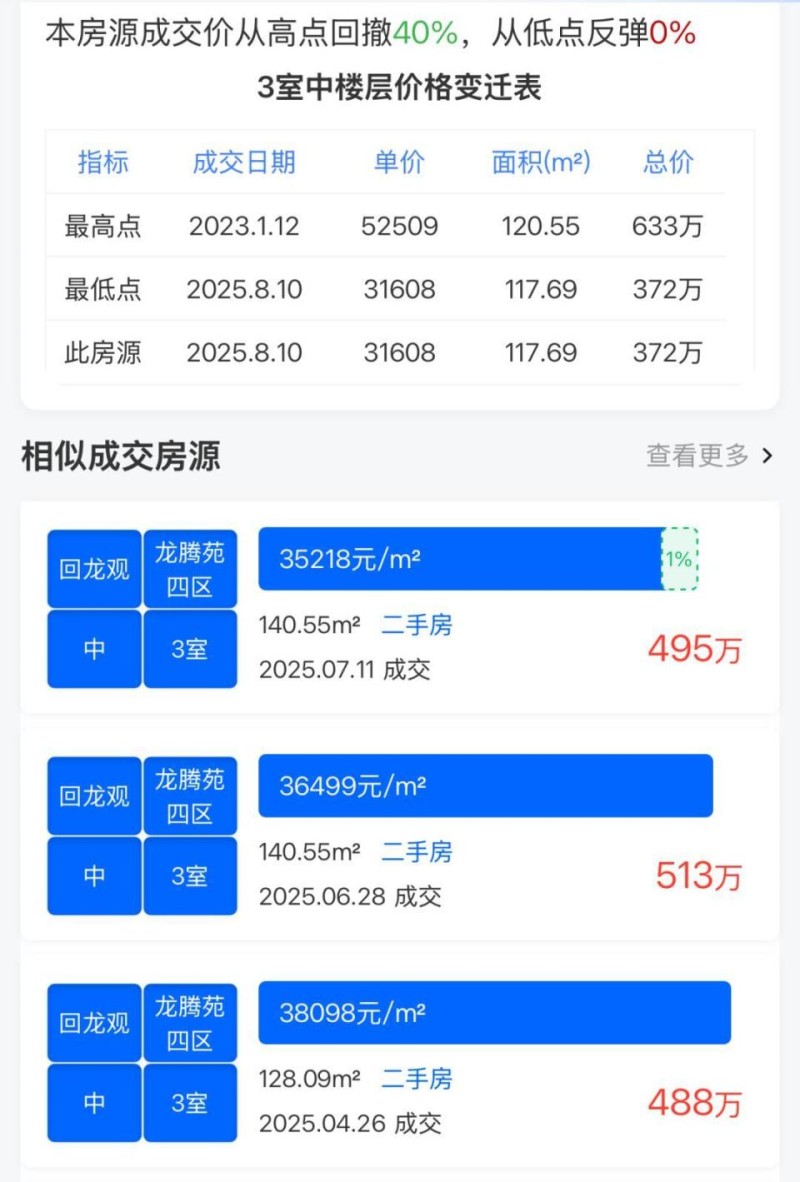Open the 二手房 link on first listing
This screenshot has height=1182, width=800.
tap(416, 625)
